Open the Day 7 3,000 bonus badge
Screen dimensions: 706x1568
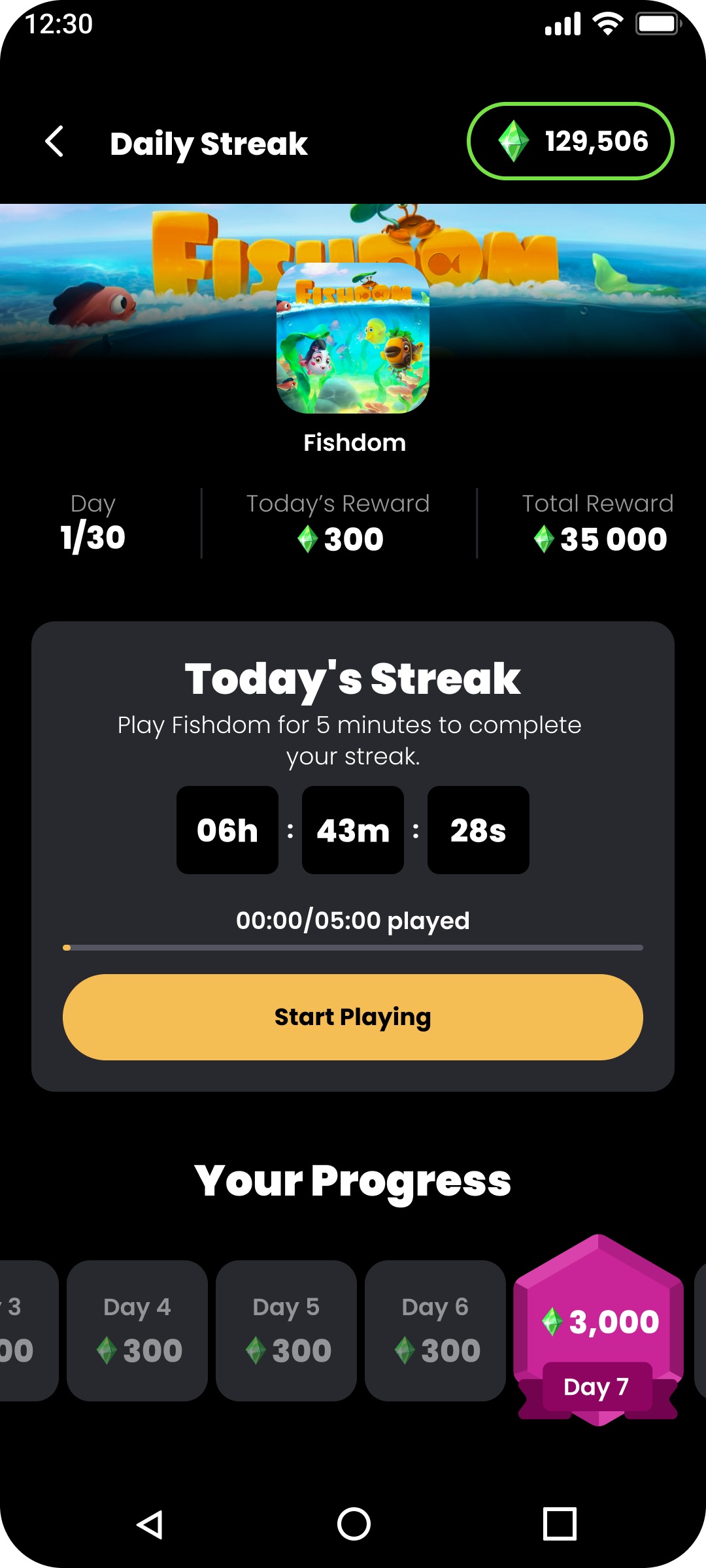pyautogui.click(x=598, y=1331)
